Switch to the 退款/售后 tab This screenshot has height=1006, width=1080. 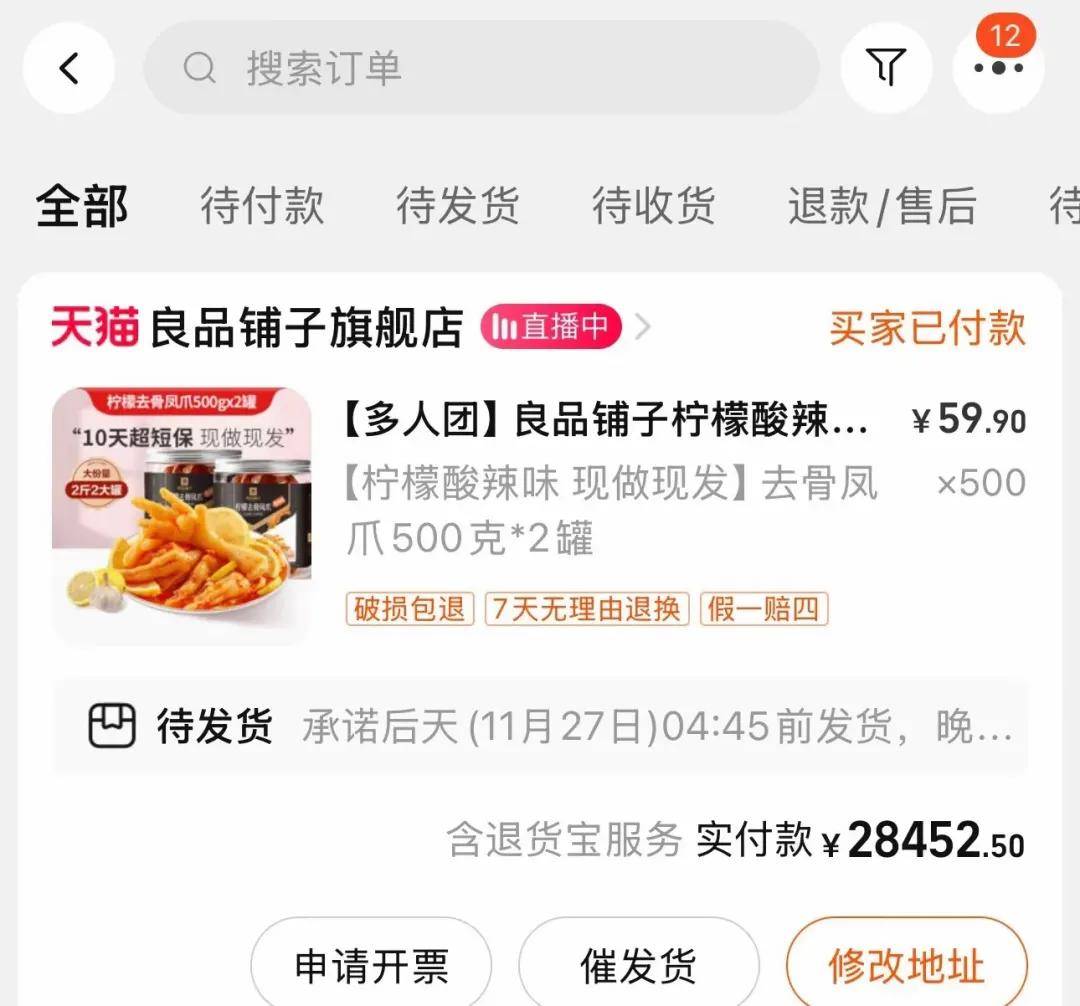(881, 207)
